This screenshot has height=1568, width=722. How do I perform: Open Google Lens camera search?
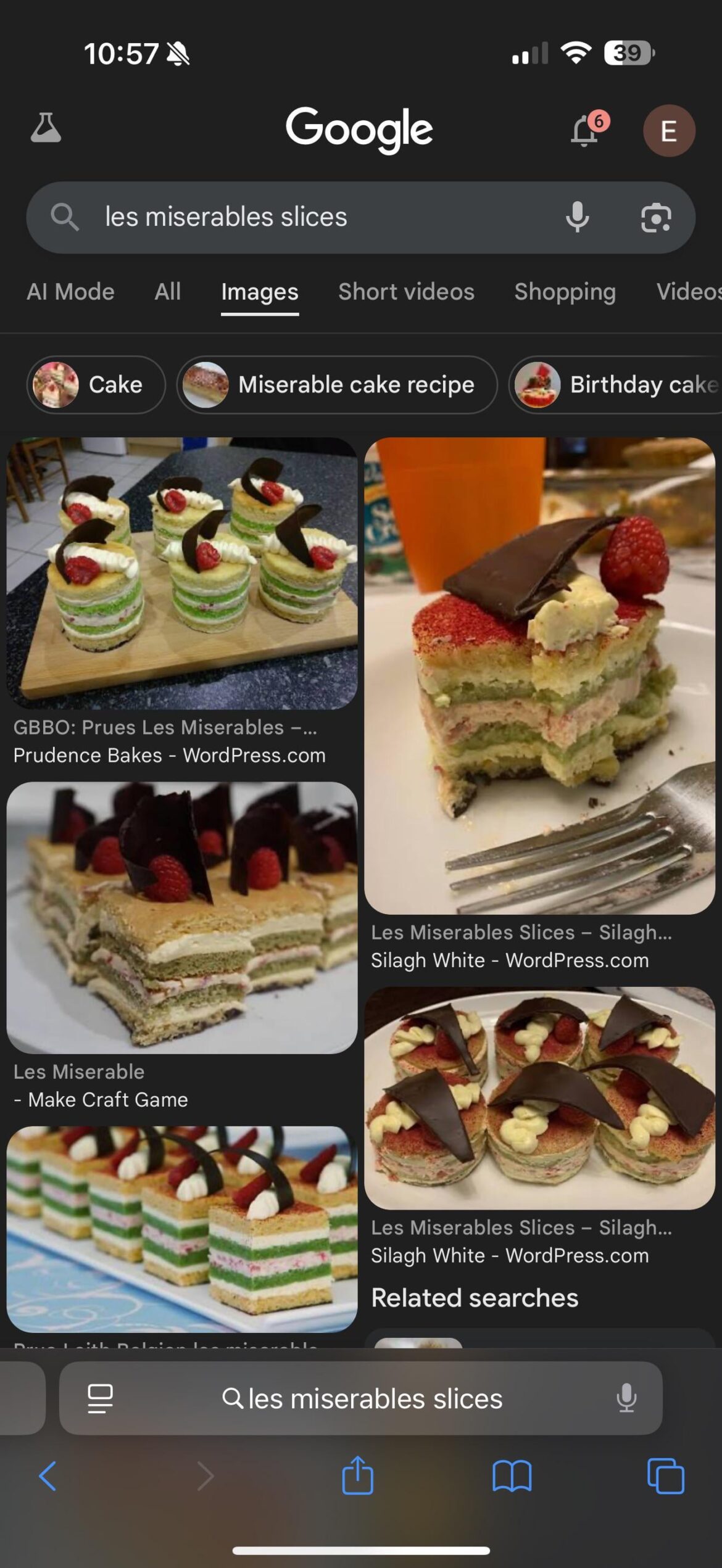pyautogui.click(x=656, y=218)
